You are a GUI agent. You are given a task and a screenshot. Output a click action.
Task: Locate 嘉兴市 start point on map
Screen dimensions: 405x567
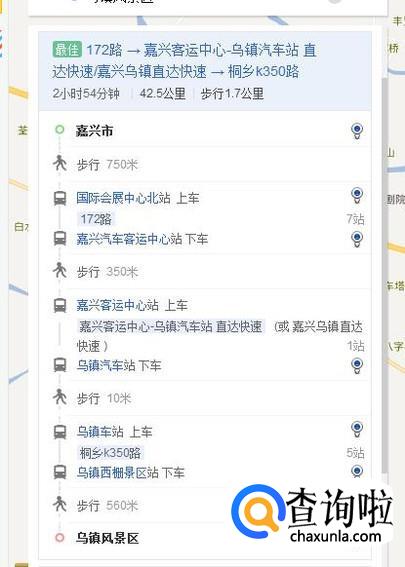[357, 131]
